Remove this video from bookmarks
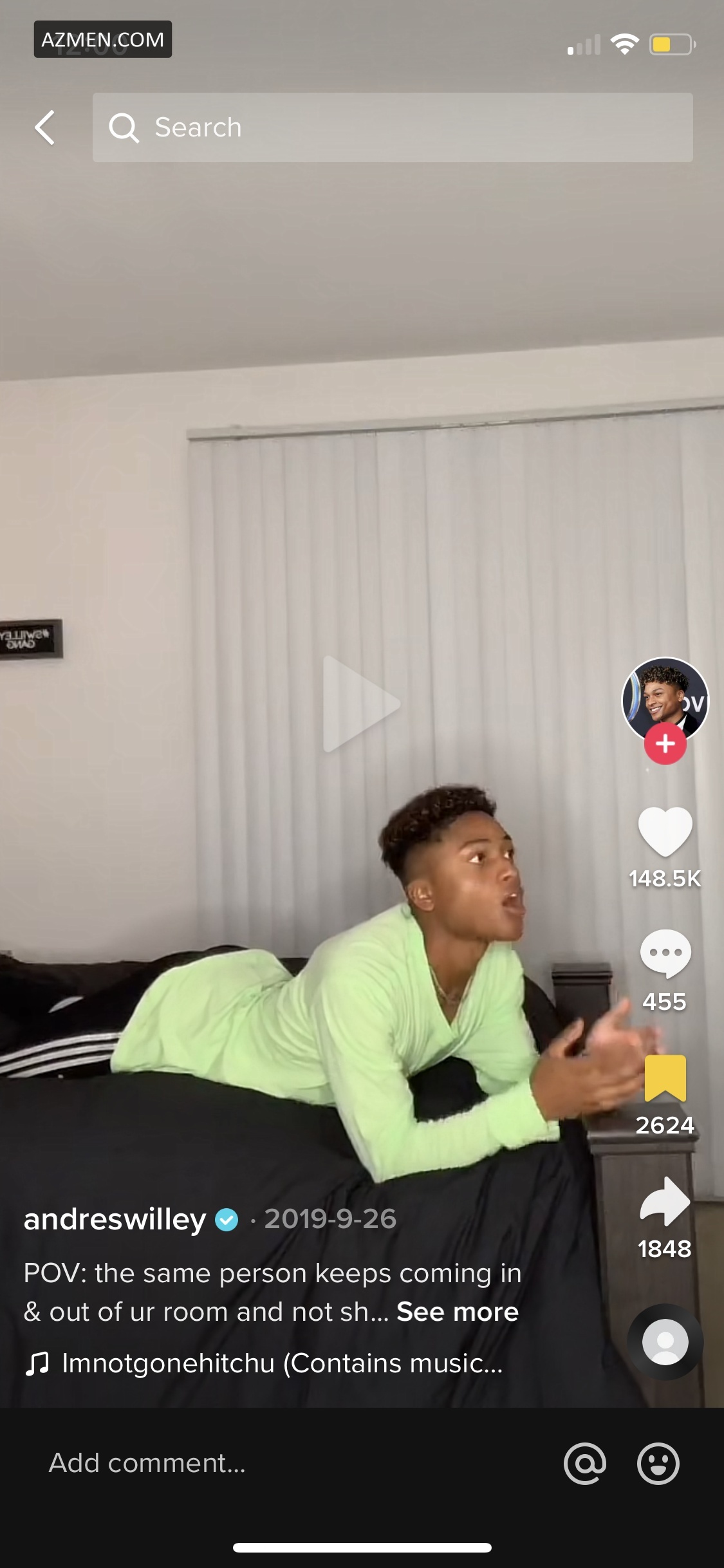Image resolution: width=724 pixels, height=1568 pixels. [665, 1078]
